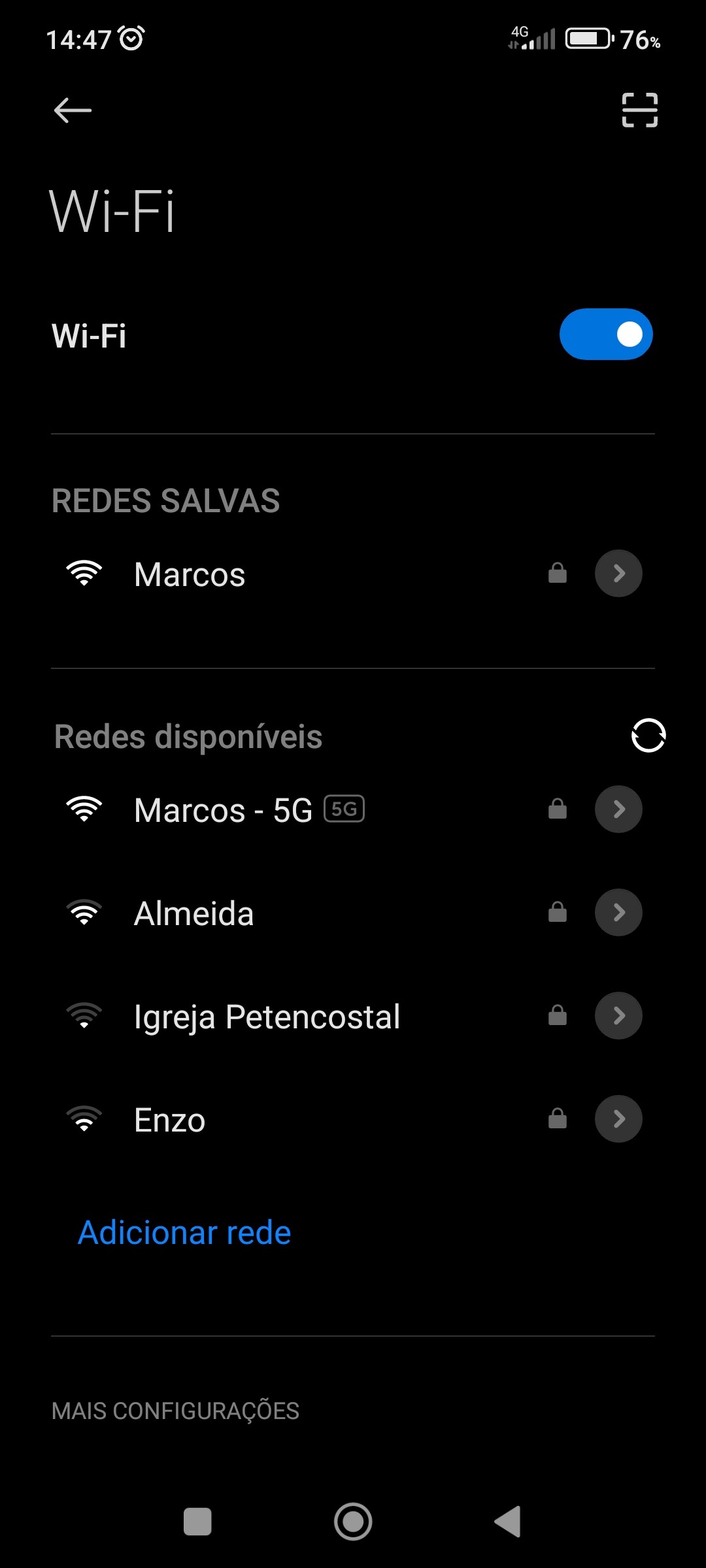706x1568 pixels.
Task: Open the QR code scanner icon
Action: (639, 110)
